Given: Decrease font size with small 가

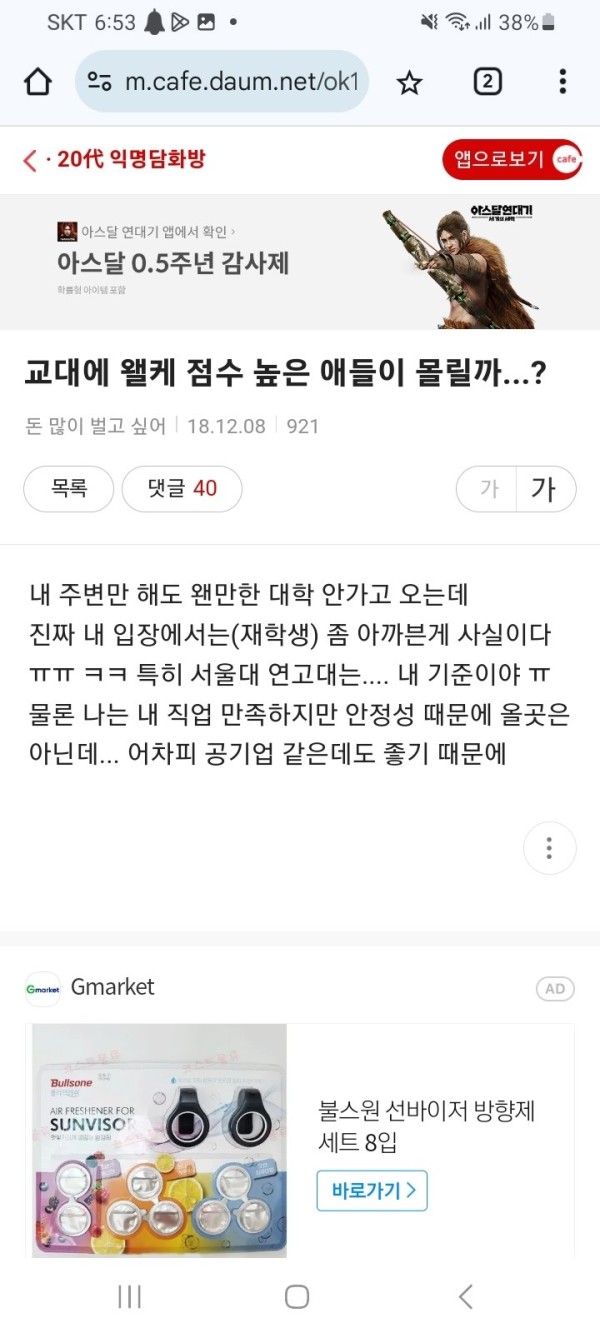Looking at the screenshot, I should (488, 489).
